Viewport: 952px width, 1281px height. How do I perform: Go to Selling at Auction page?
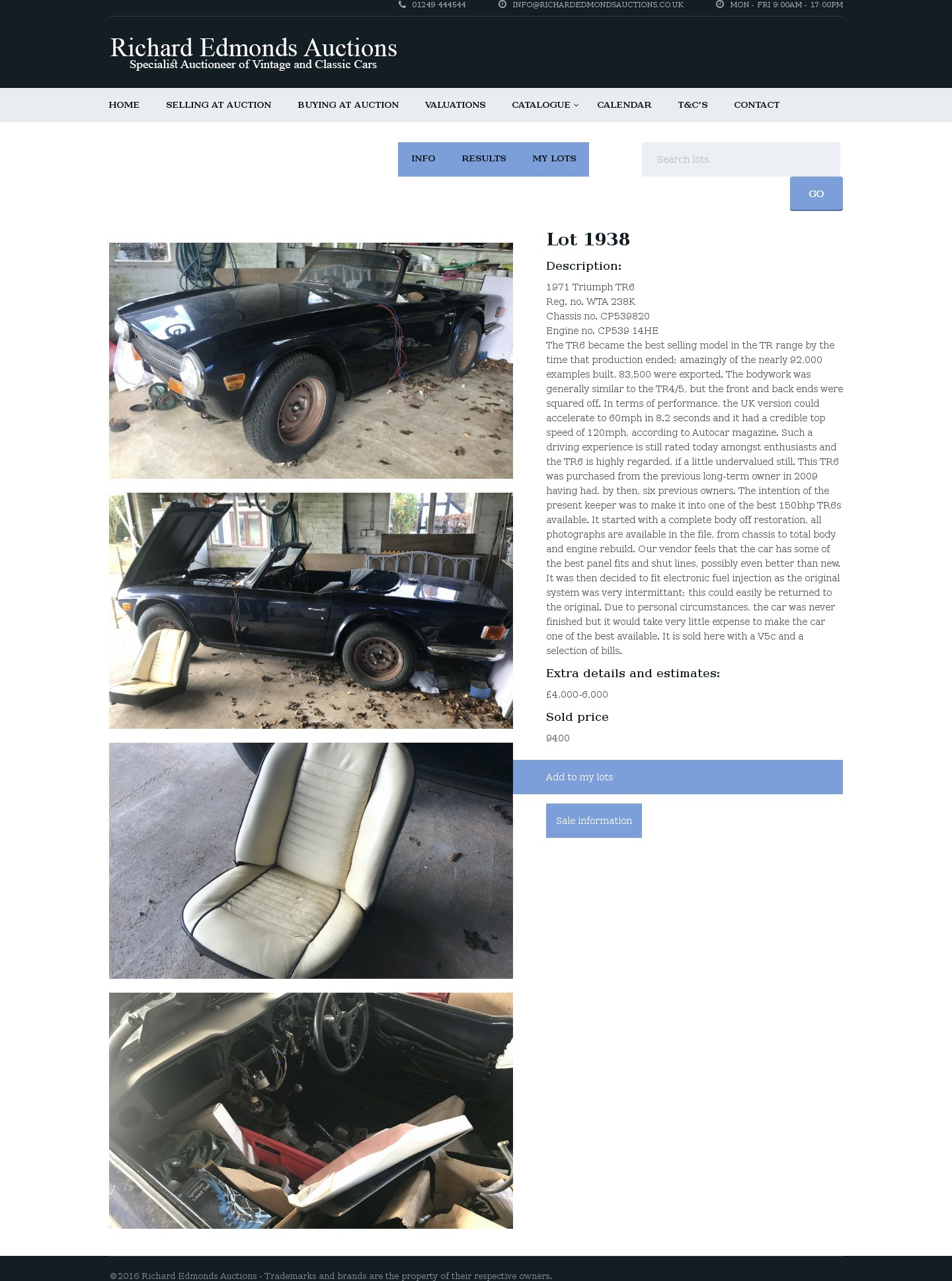pyautogui.click(x=218, y=104)
